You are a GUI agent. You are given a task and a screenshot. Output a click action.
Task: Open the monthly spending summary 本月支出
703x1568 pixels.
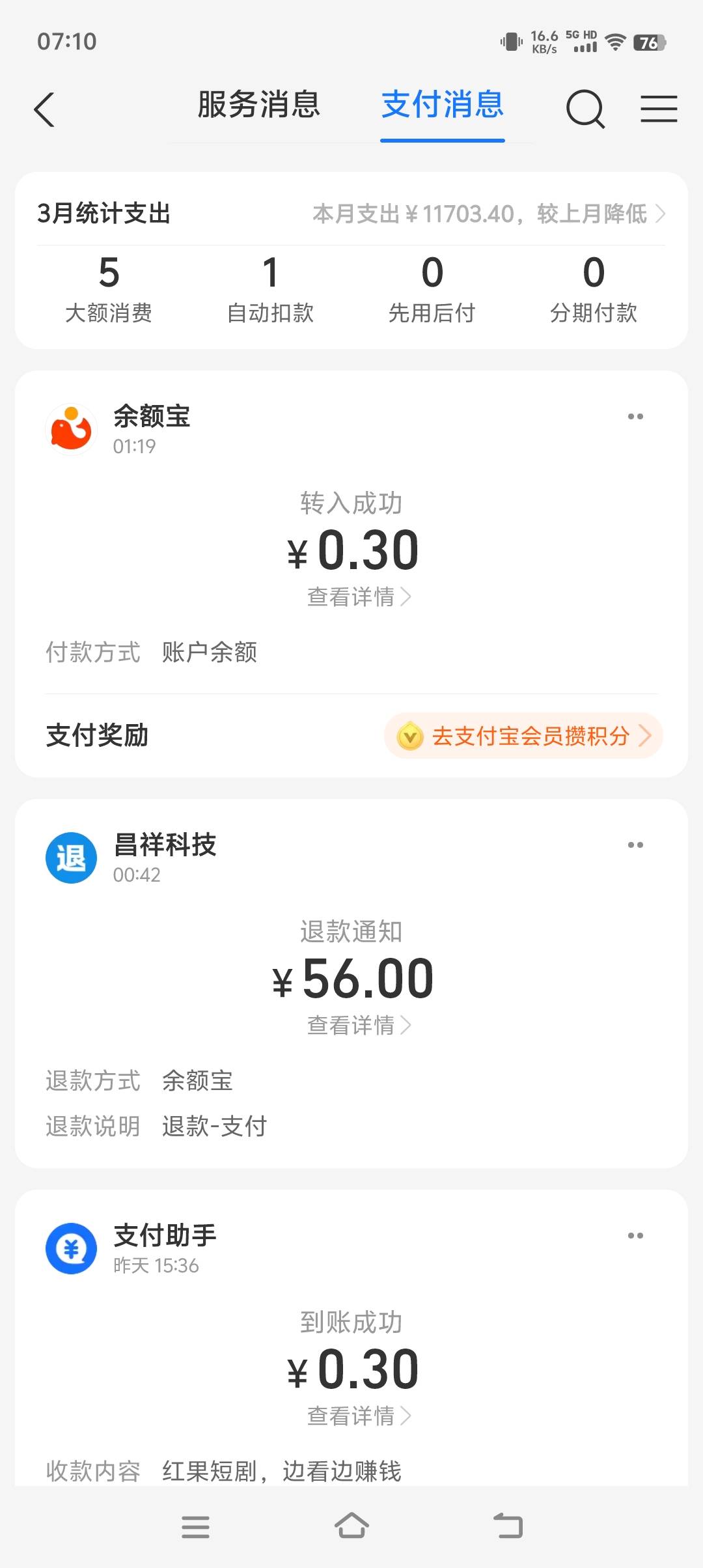click(489, 214)
